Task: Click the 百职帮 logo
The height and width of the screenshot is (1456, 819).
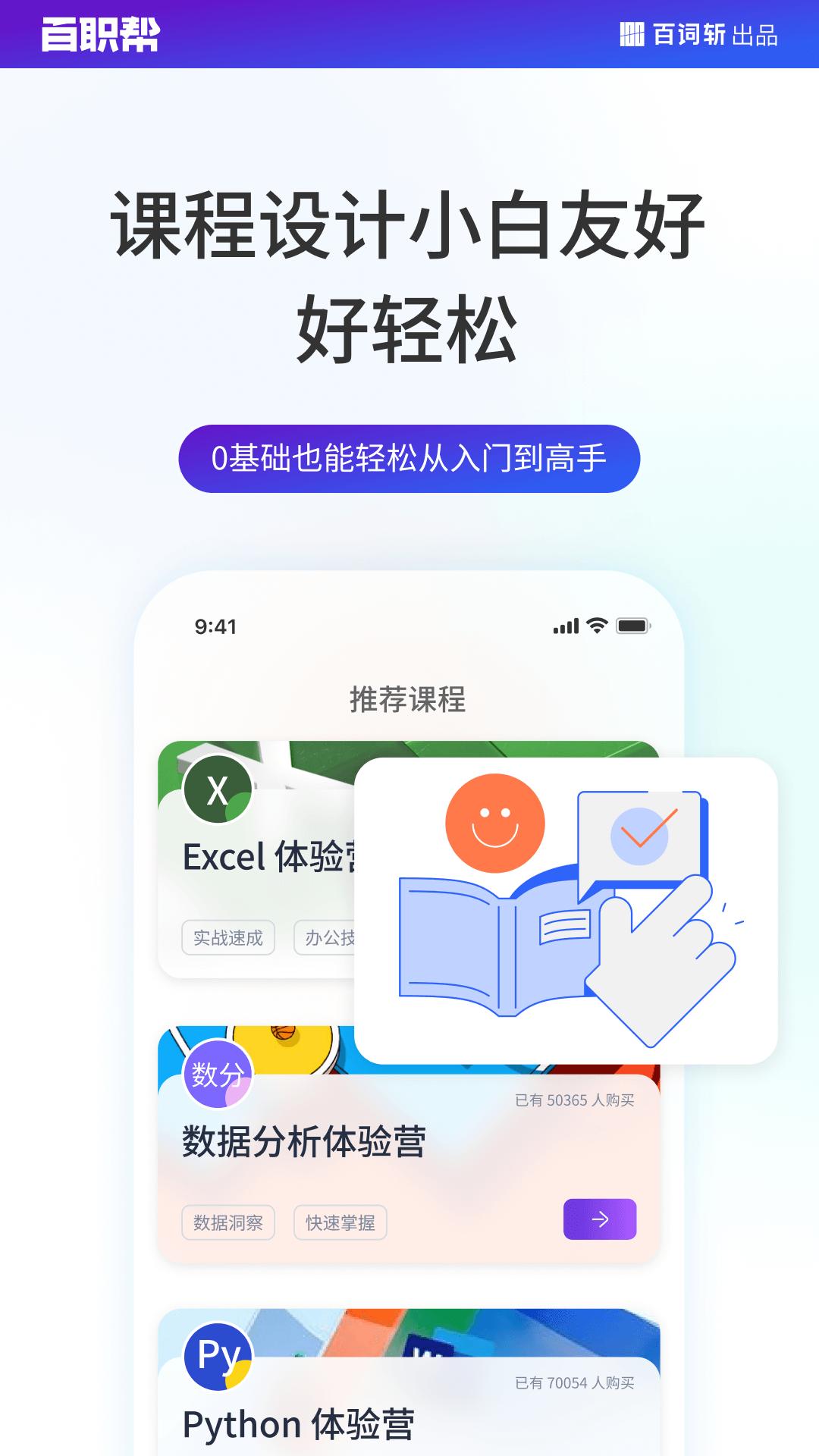Action: [99, 36]
